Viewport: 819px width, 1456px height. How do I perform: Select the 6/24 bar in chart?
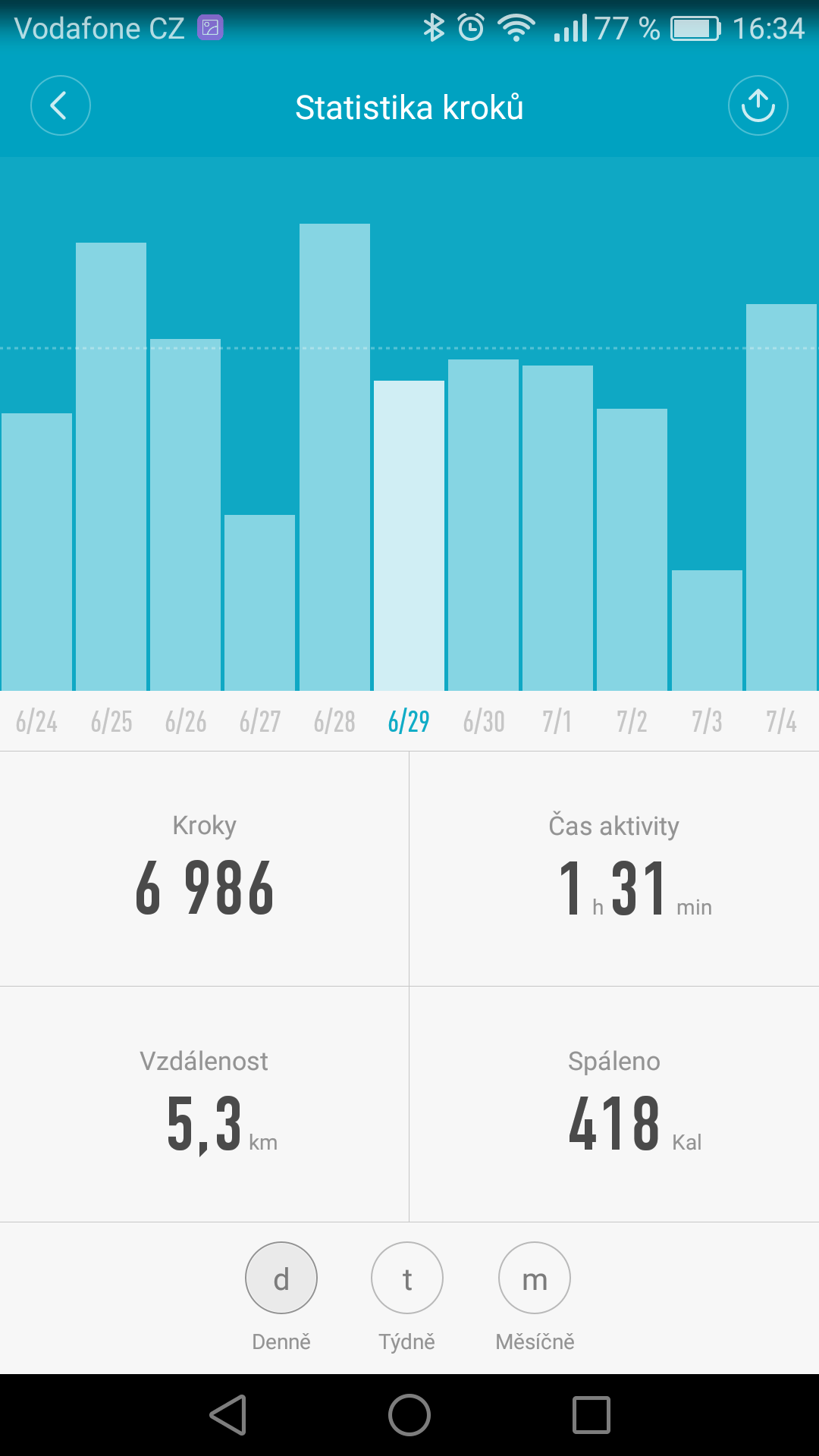tap(36, 552)
